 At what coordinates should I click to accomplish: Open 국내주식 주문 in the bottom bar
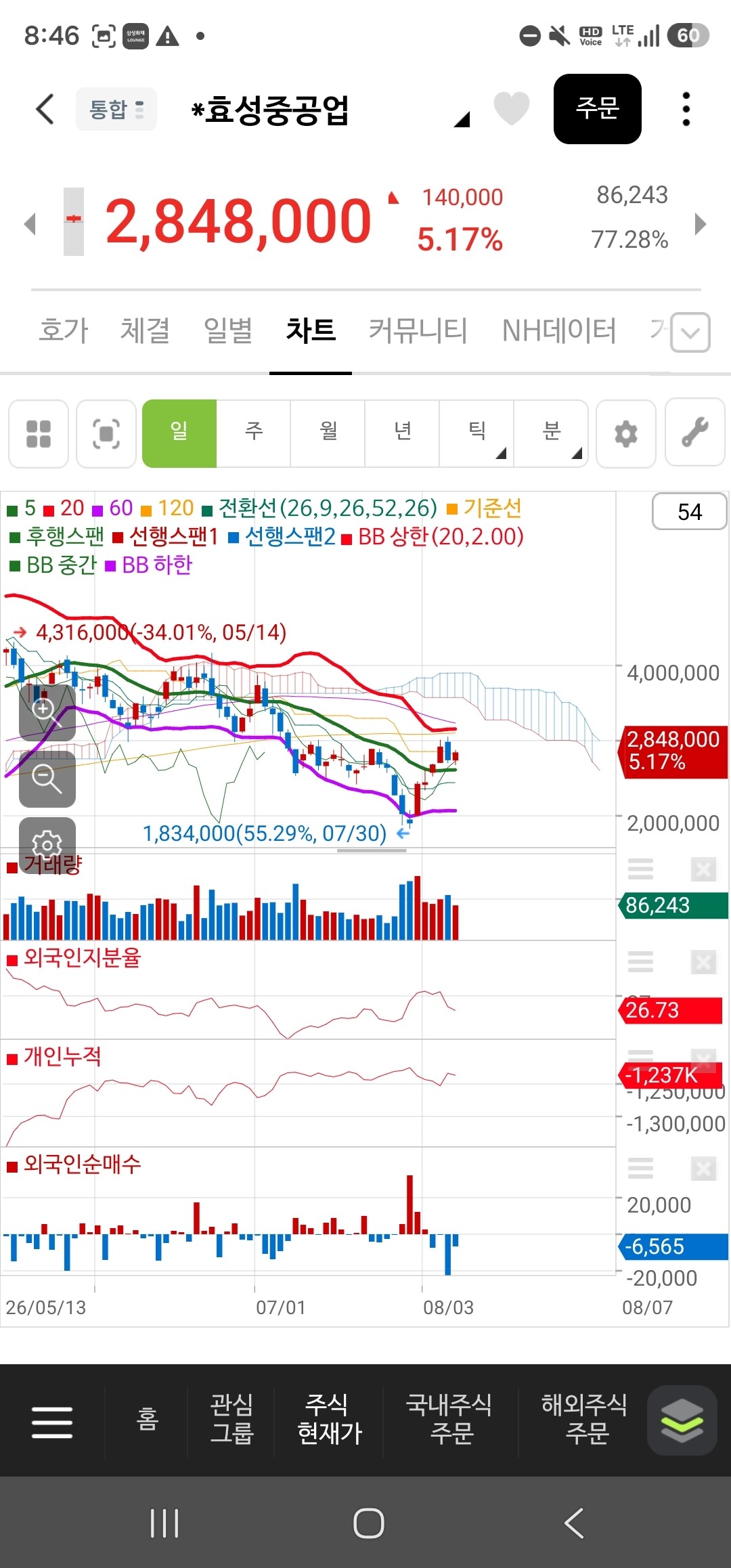[x=449, y=1419]
